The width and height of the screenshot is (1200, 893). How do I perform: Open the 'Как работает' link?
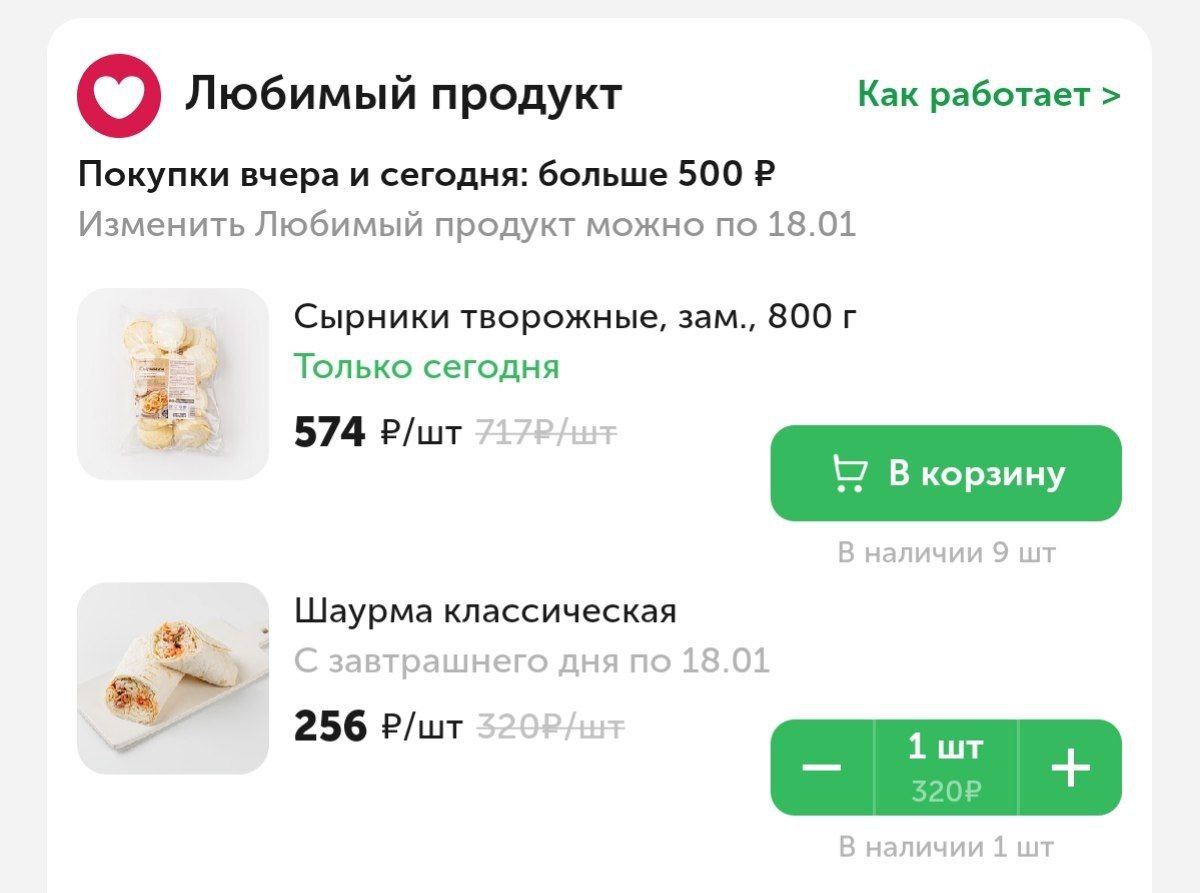click(x=988, y=95)
